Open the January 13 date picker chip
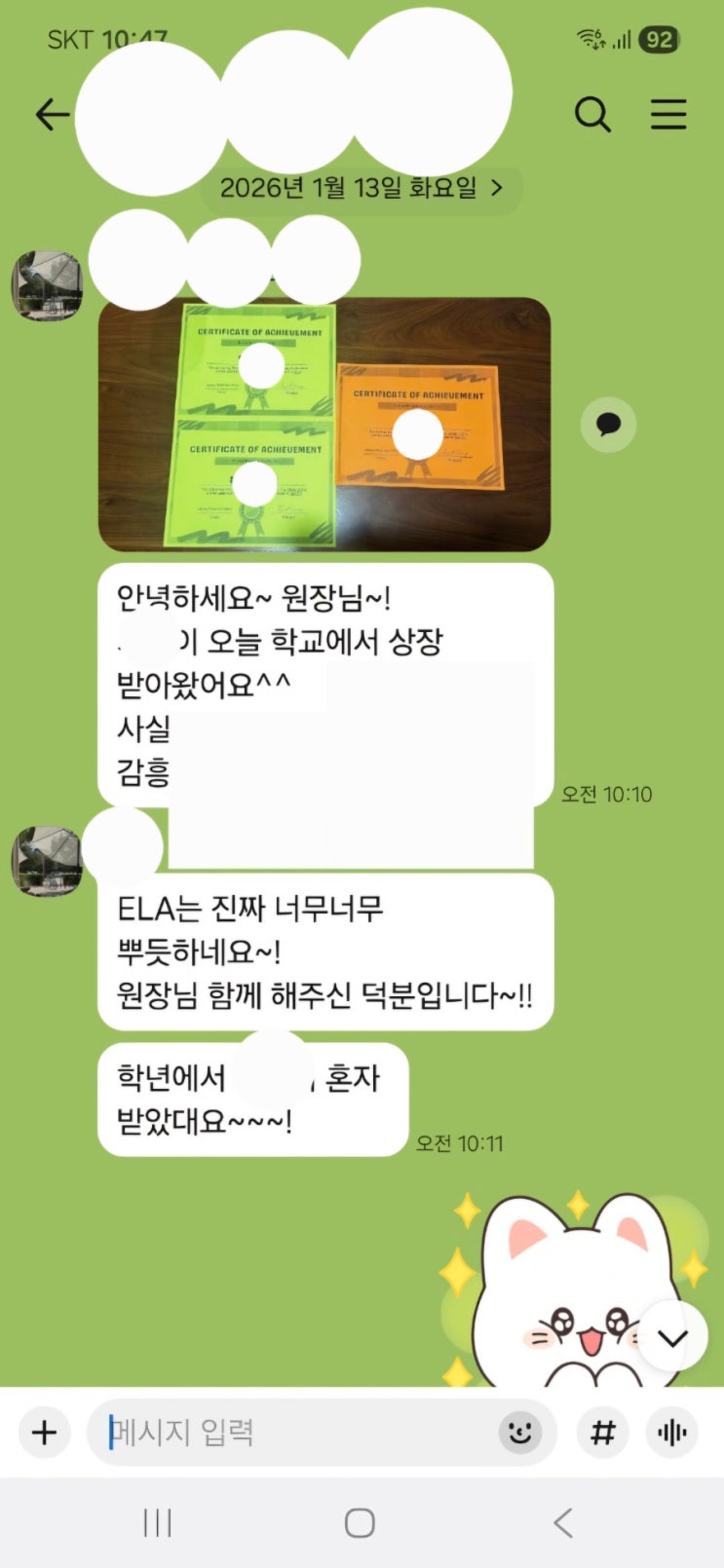Viewport: 724px width, 1568px height. pos(362,188)
